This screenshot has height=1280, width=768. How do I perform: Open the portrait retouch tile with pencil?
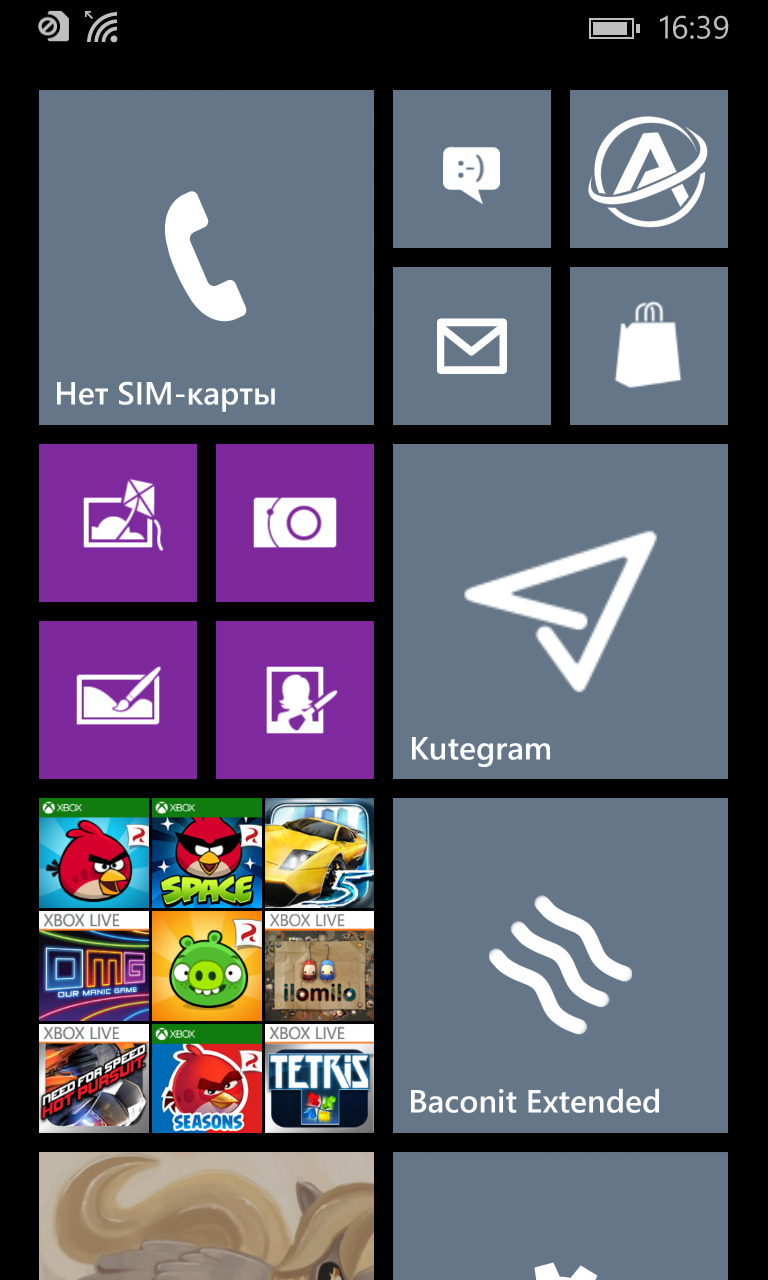click(295, 700)
